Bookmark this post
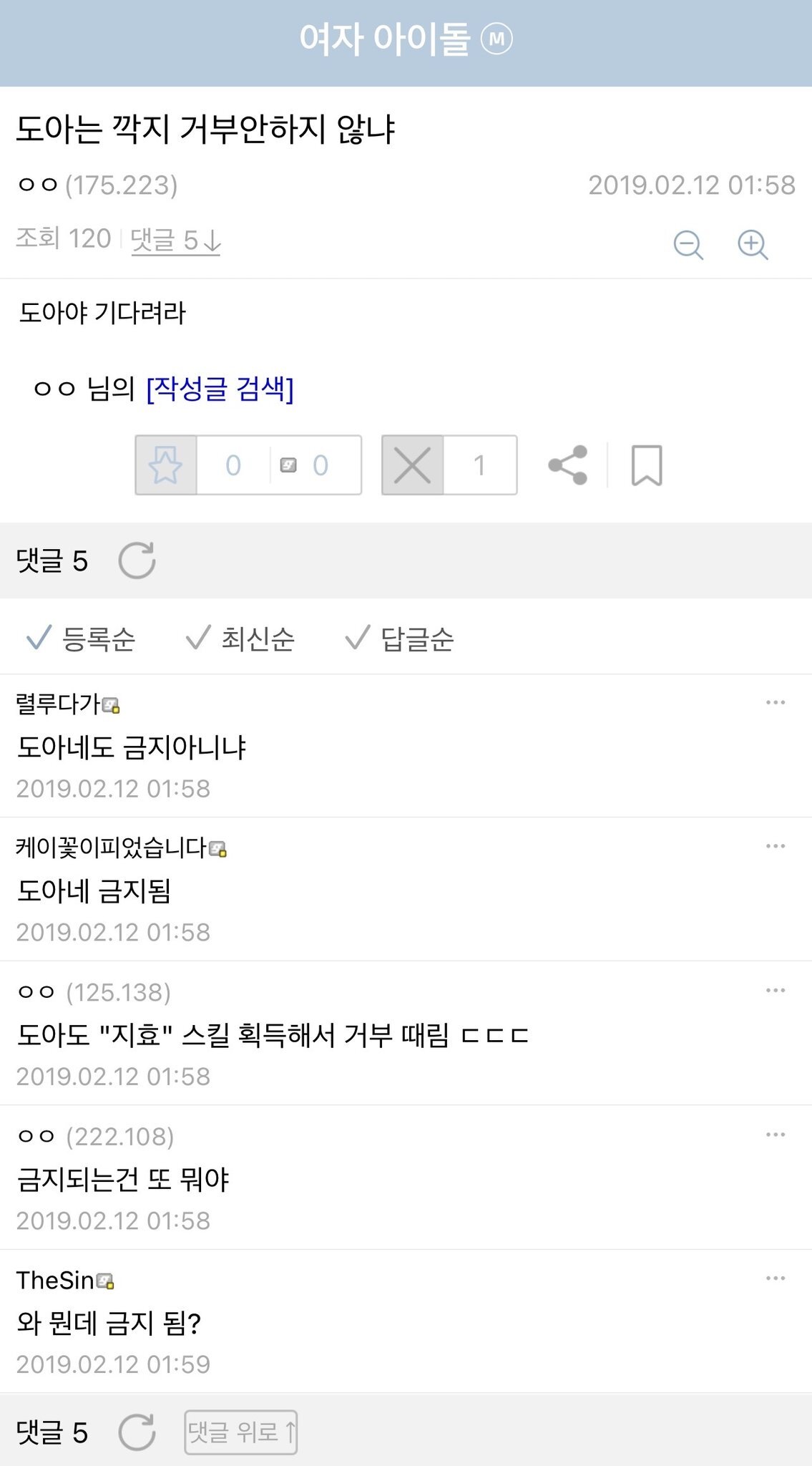 tap(647, 465)
